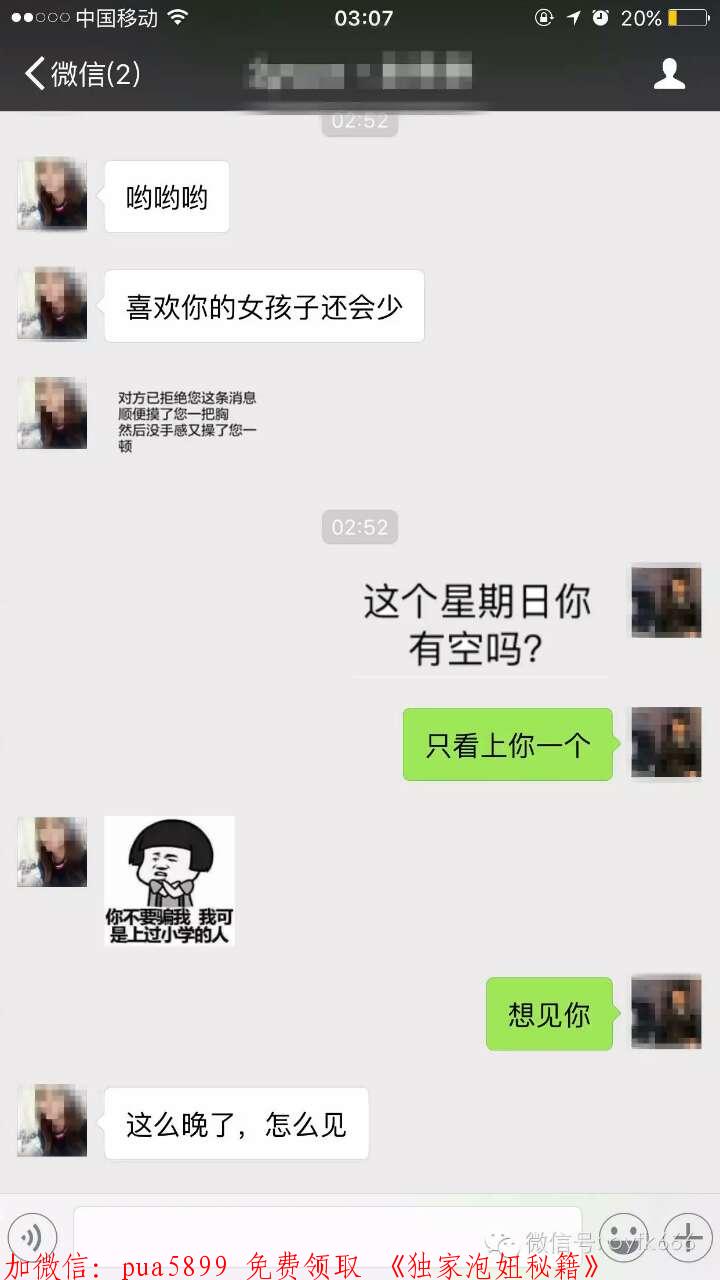This screenshot has height=1280, width=720.
Task: Select the green bubble saying 只看上你一个
Action: (507, 743)
